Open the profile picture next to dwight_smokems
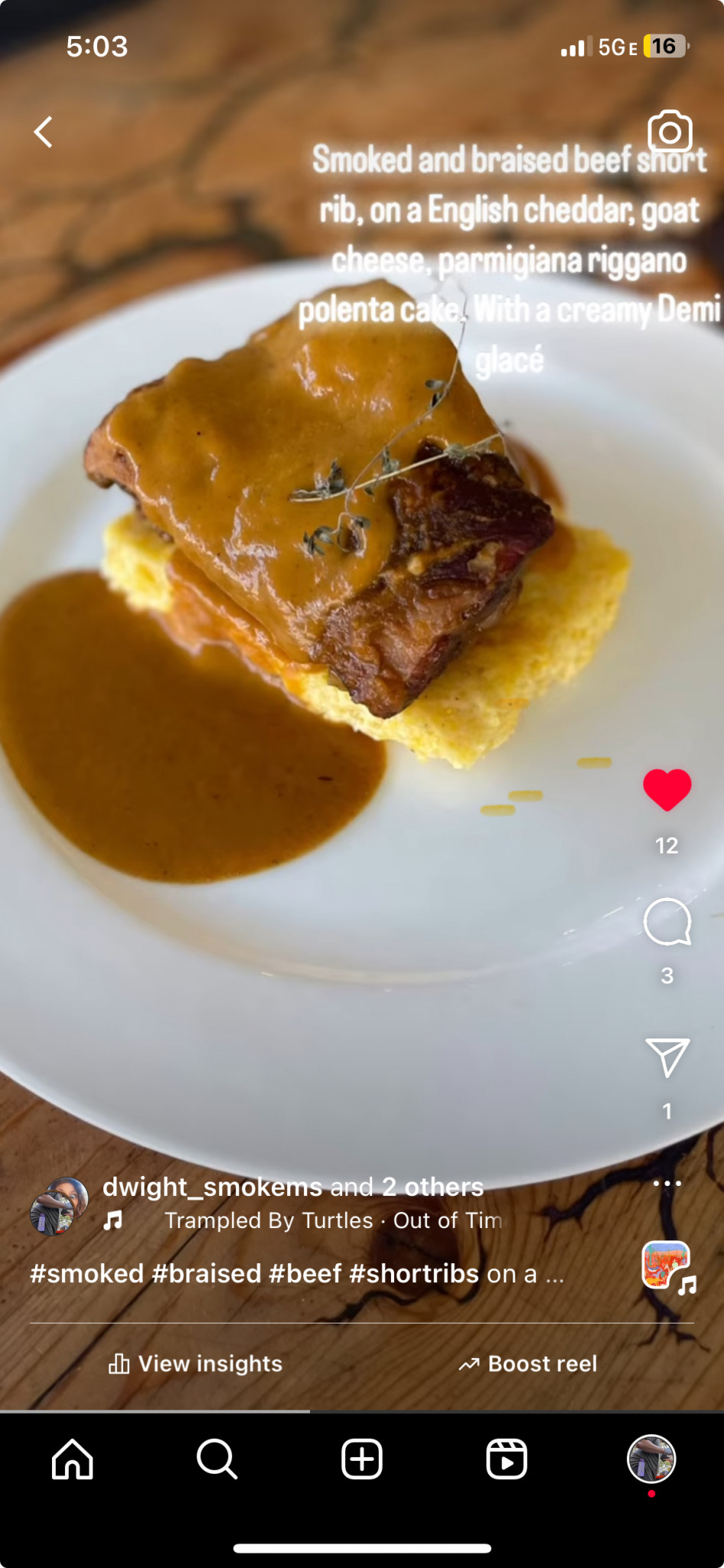 (58, 1206)
